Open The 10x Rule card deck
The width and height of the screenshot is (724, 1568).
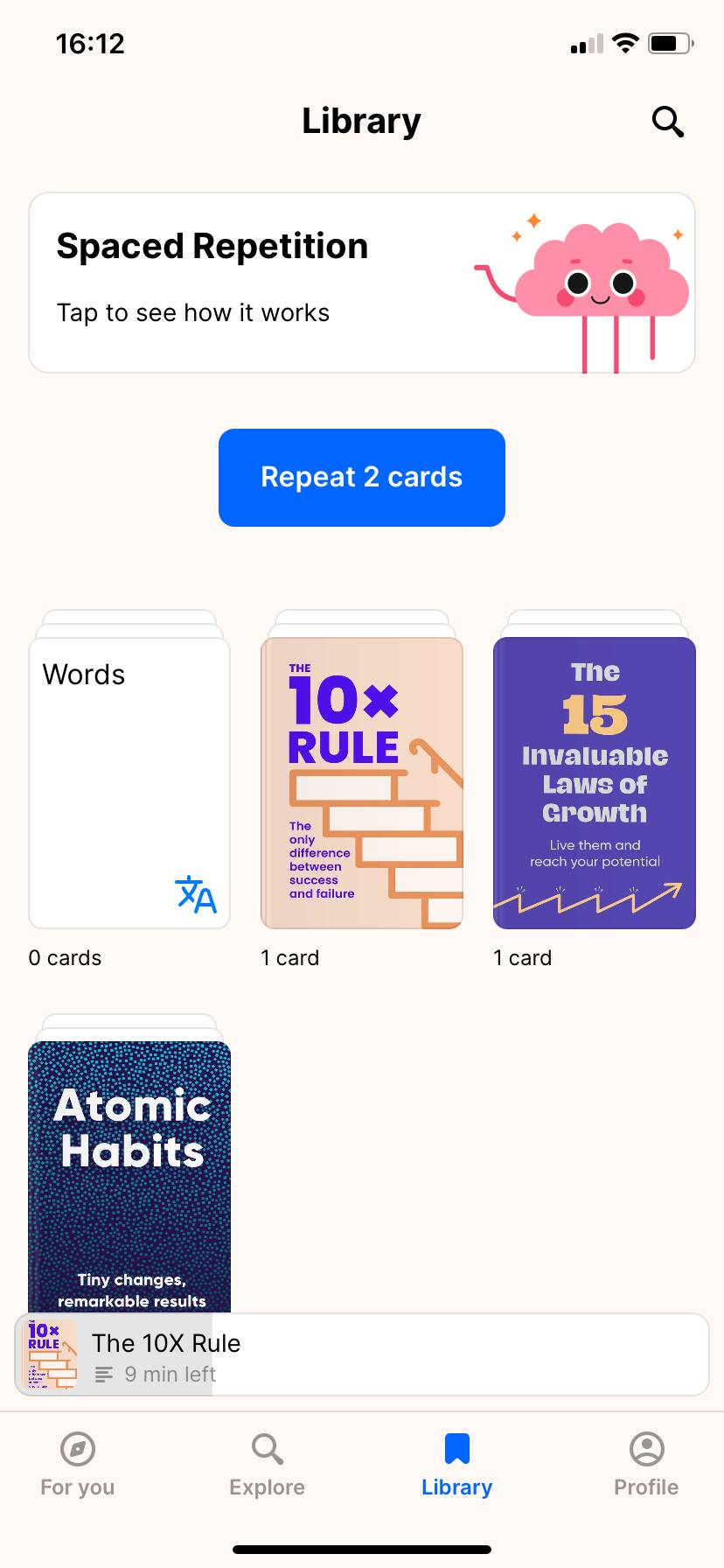click(x=362, y=782)
